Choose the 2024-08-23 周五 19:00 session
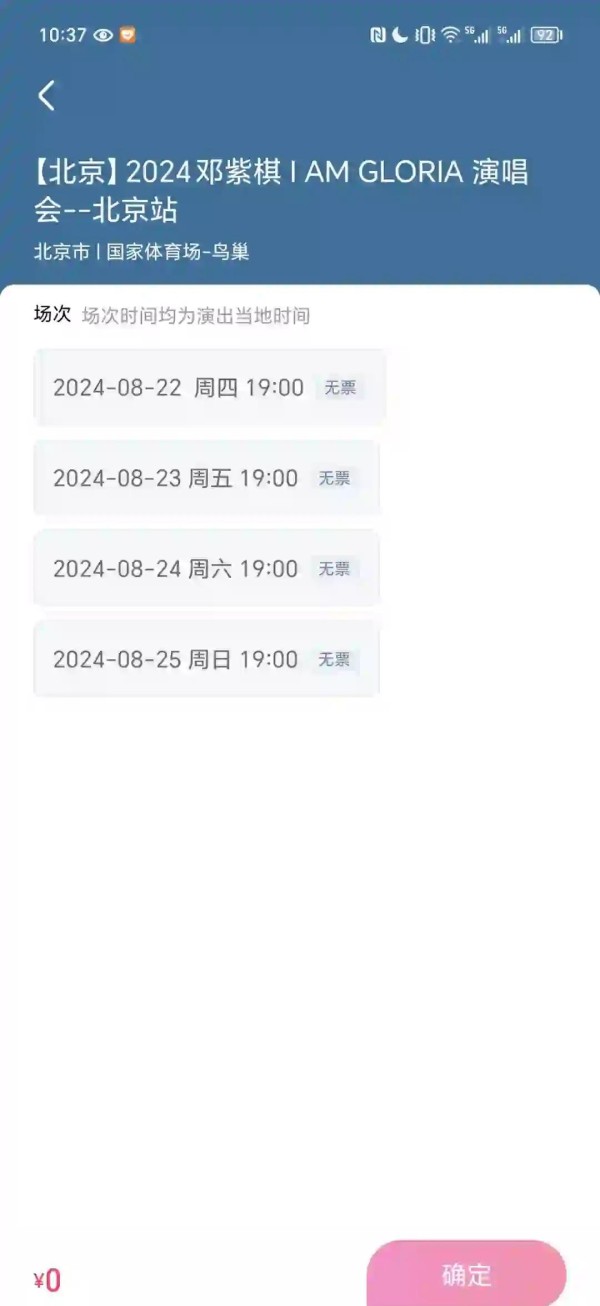 pos(206,478)
